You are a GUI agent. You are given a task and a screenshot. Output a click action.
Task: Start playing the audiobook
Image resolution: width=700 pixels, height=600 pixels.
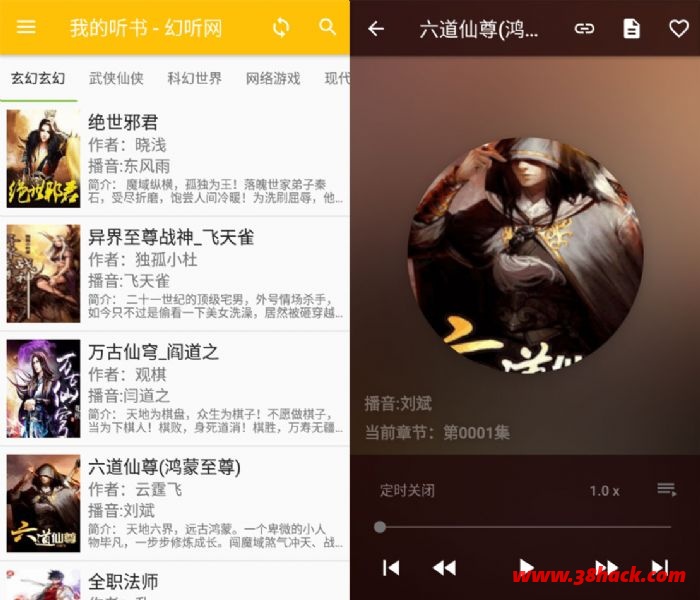click(525, 568)
